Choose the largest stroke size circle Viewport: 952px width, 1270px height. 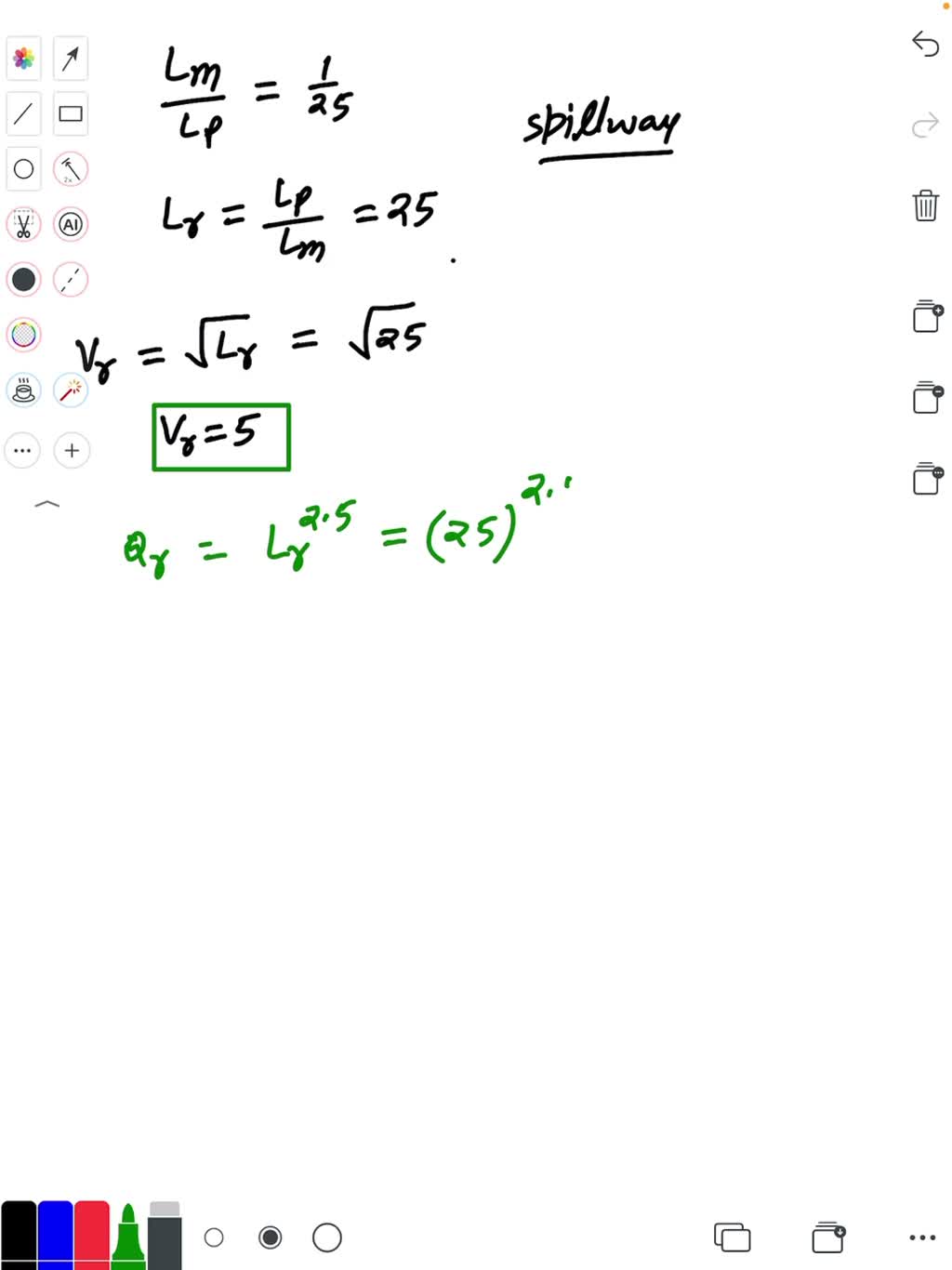[x=326, y=1237]
